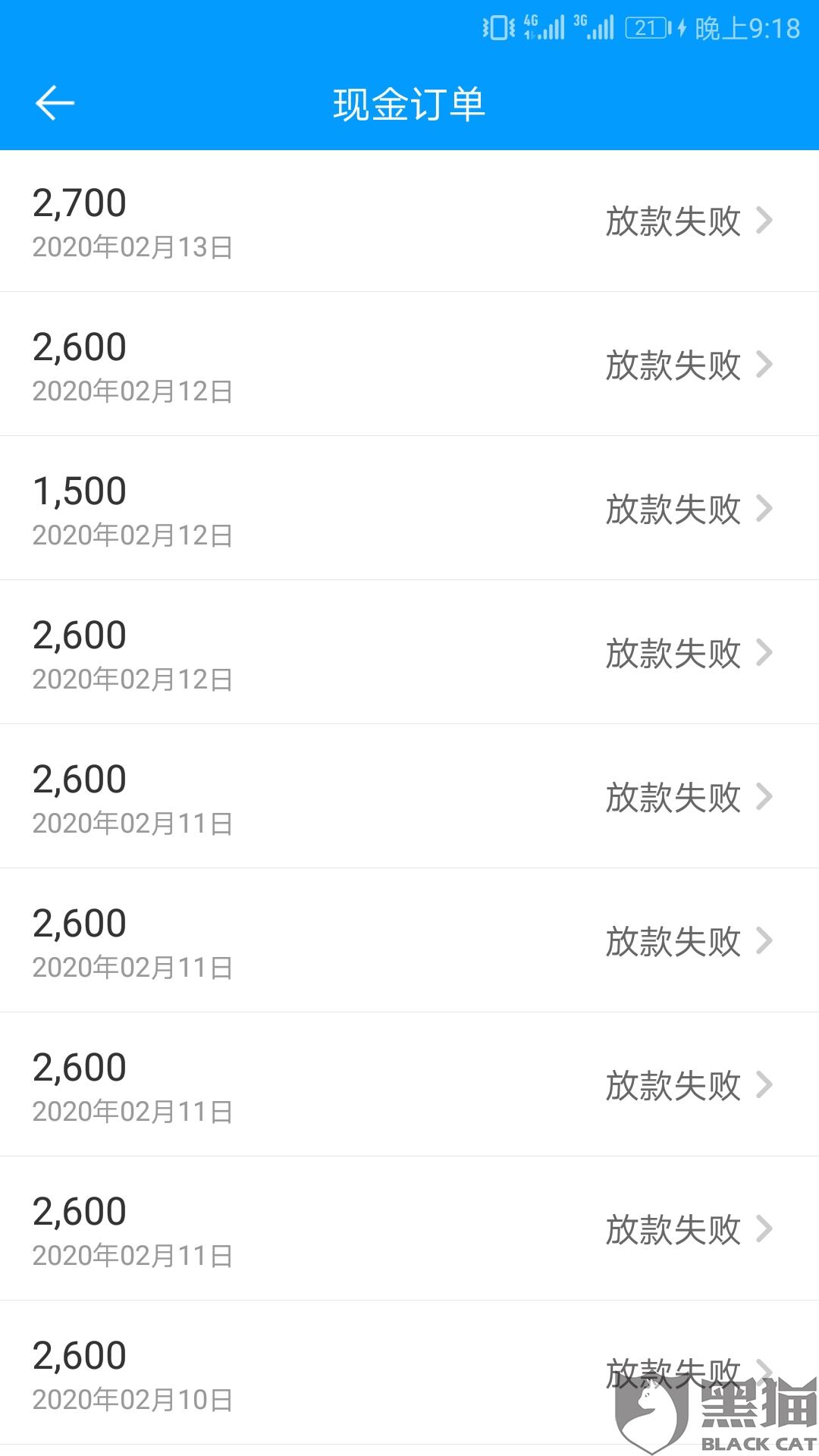
Task: View the 2,600 order dated 2020年02月10日
Action: (409, 1373)
